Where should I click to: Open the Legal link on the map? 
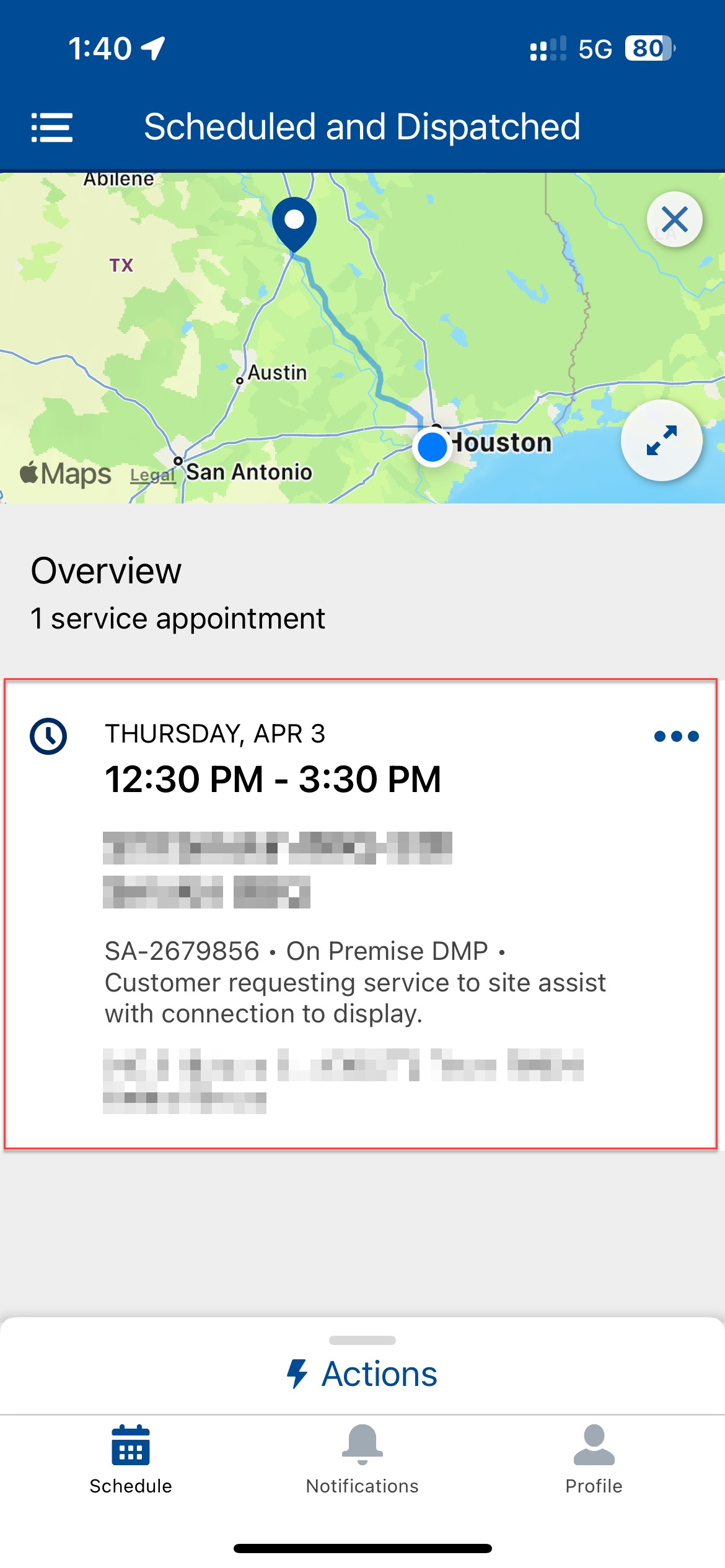click(152, 475)
